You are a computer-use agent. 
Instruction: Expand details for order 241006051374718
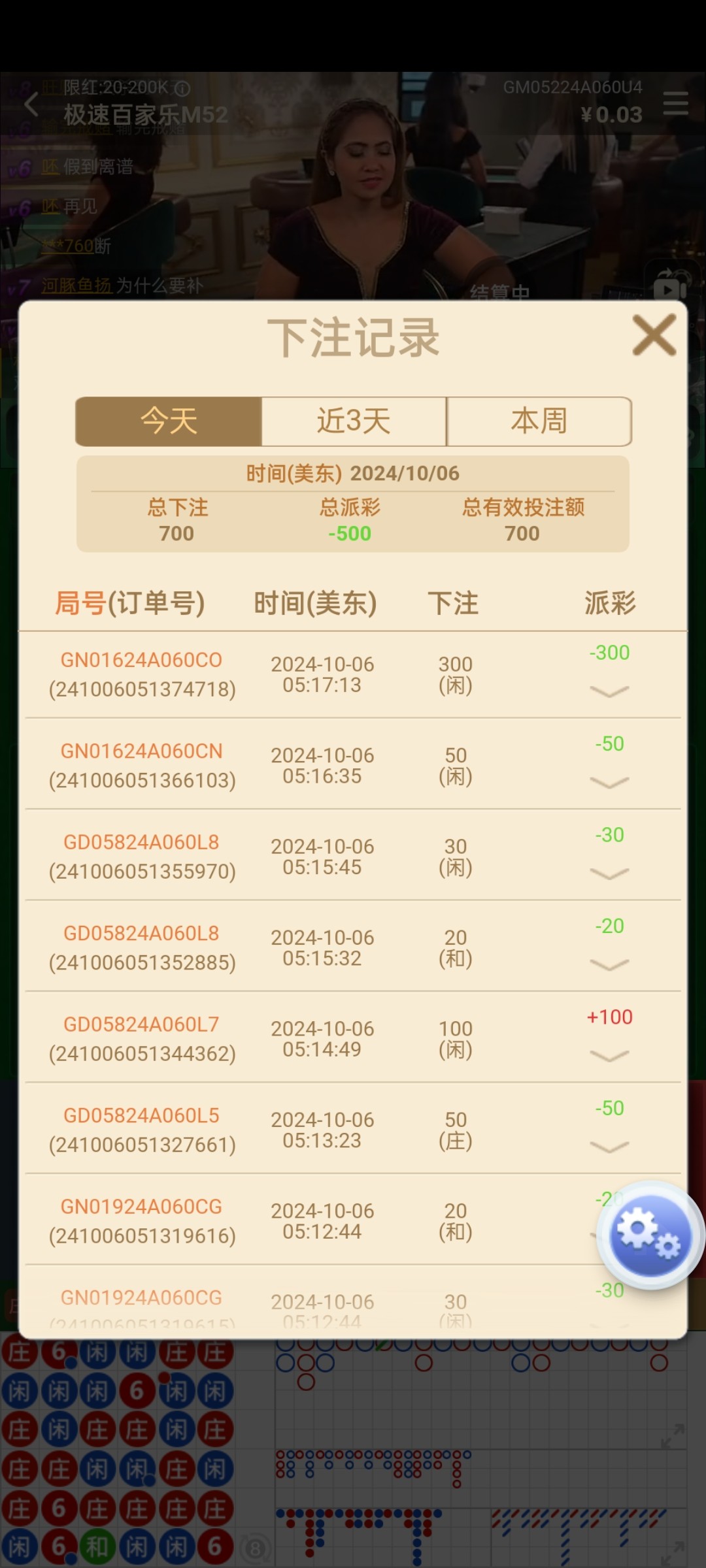pos(609,691)
